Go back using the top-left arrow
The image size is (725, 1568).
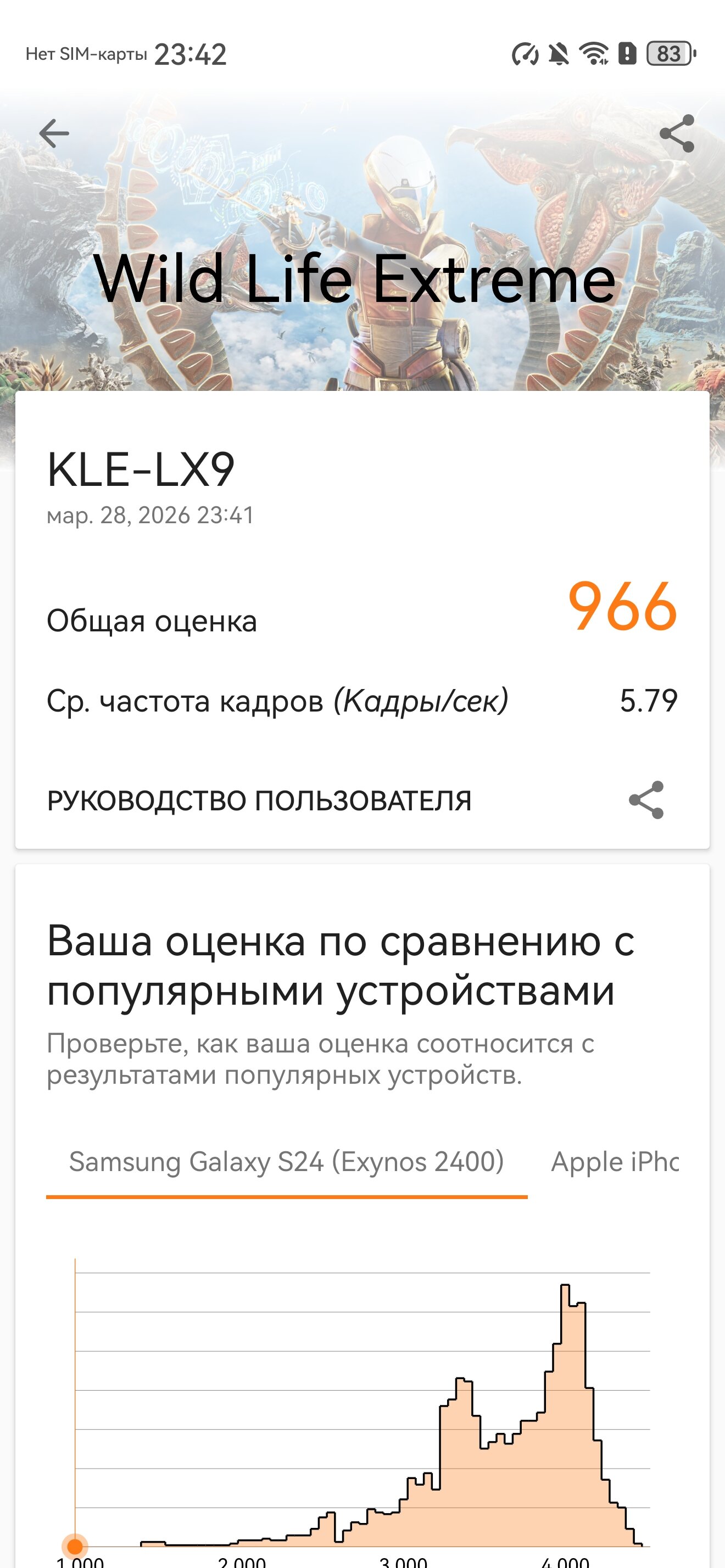(x=54, y=133)
